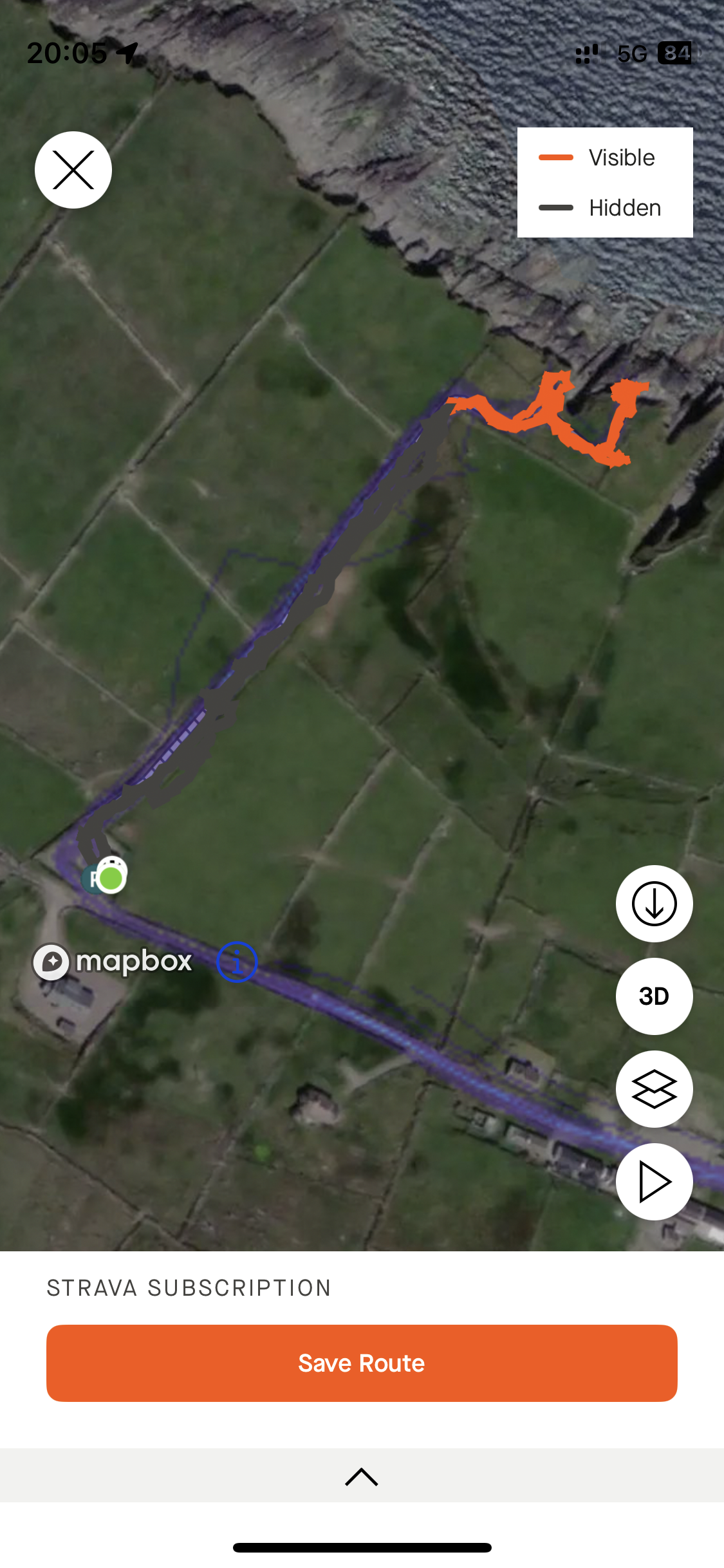Image resolution: width=724 pixels, height=1568 pixels.
Task: Open the map layers options
Action: coord(654,1089)
